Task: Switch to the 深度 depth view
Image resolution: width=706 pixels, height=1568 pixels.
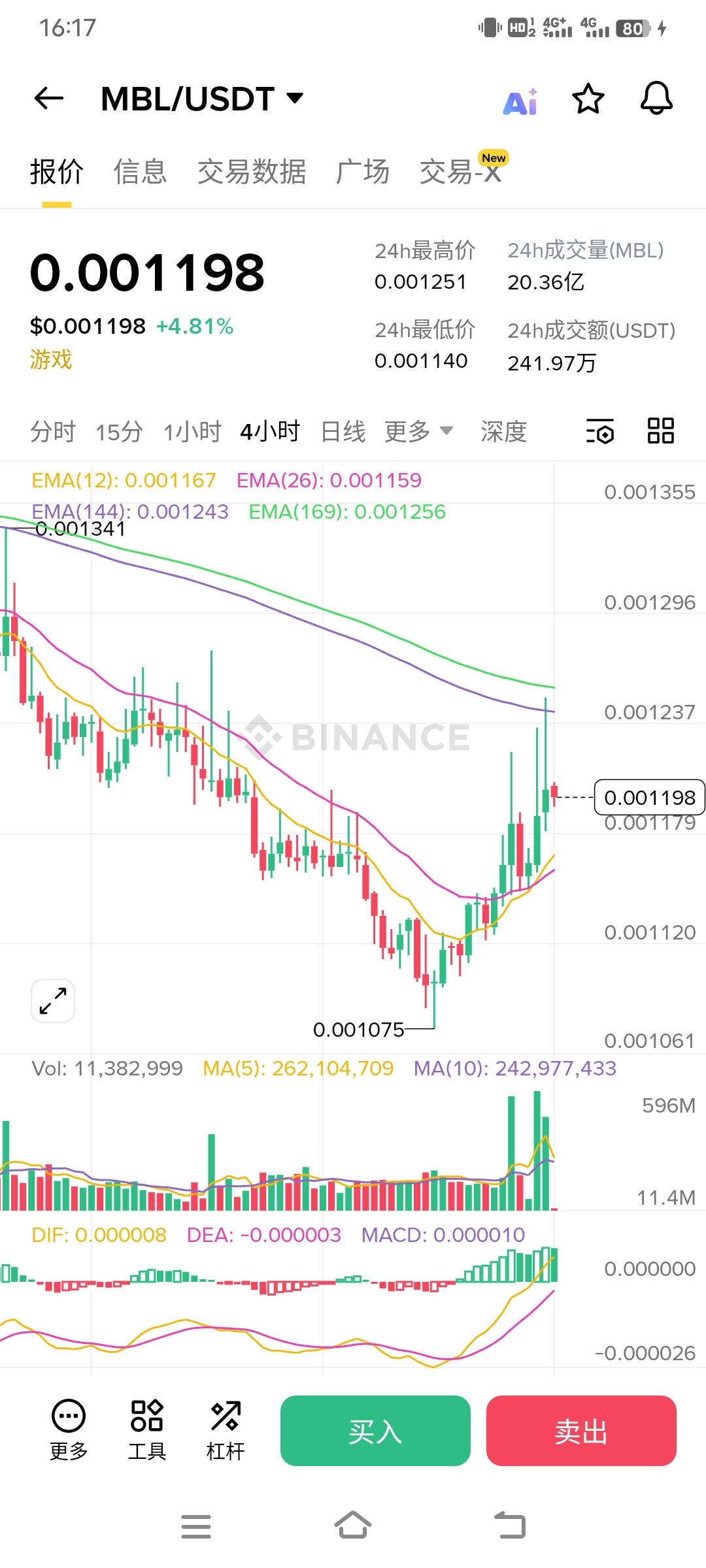Action: [503, 432]
